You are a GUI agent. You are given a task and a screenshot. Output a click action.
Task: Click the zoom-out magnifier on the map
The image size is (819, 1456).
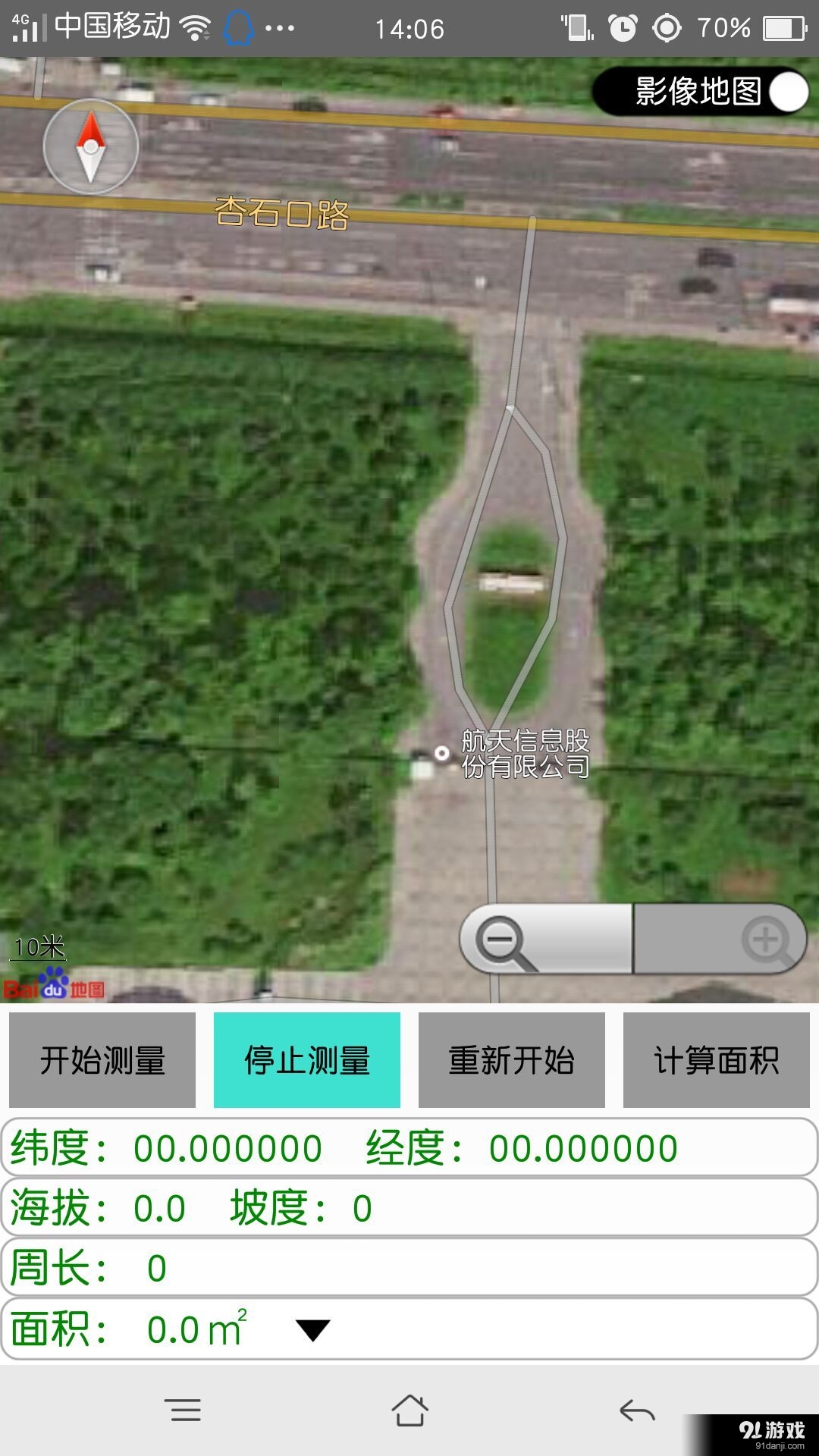tap(503, 940)
